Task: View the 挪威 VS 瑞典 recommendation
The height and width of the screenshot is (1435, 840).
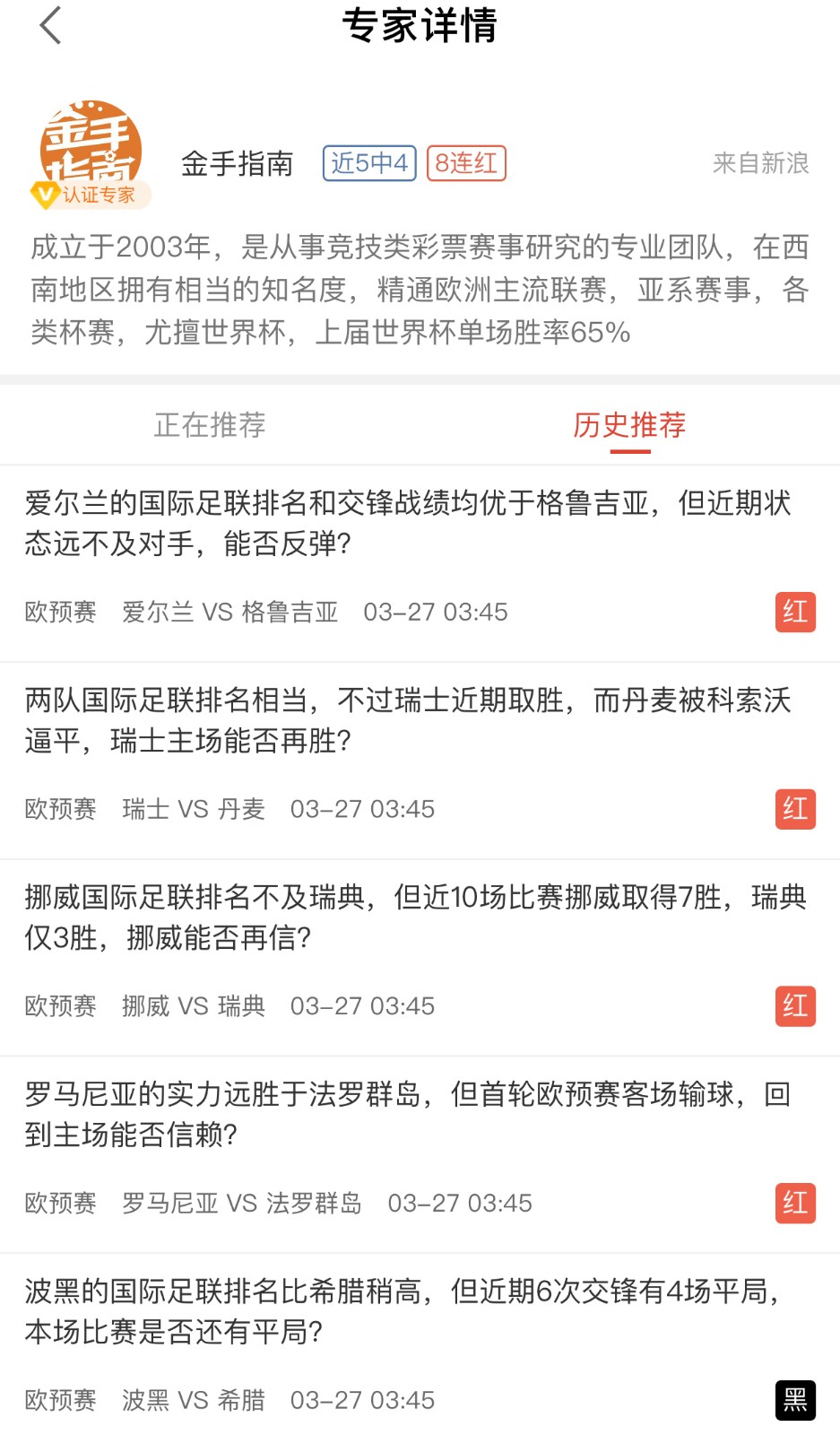Action: tap(420, 959)
